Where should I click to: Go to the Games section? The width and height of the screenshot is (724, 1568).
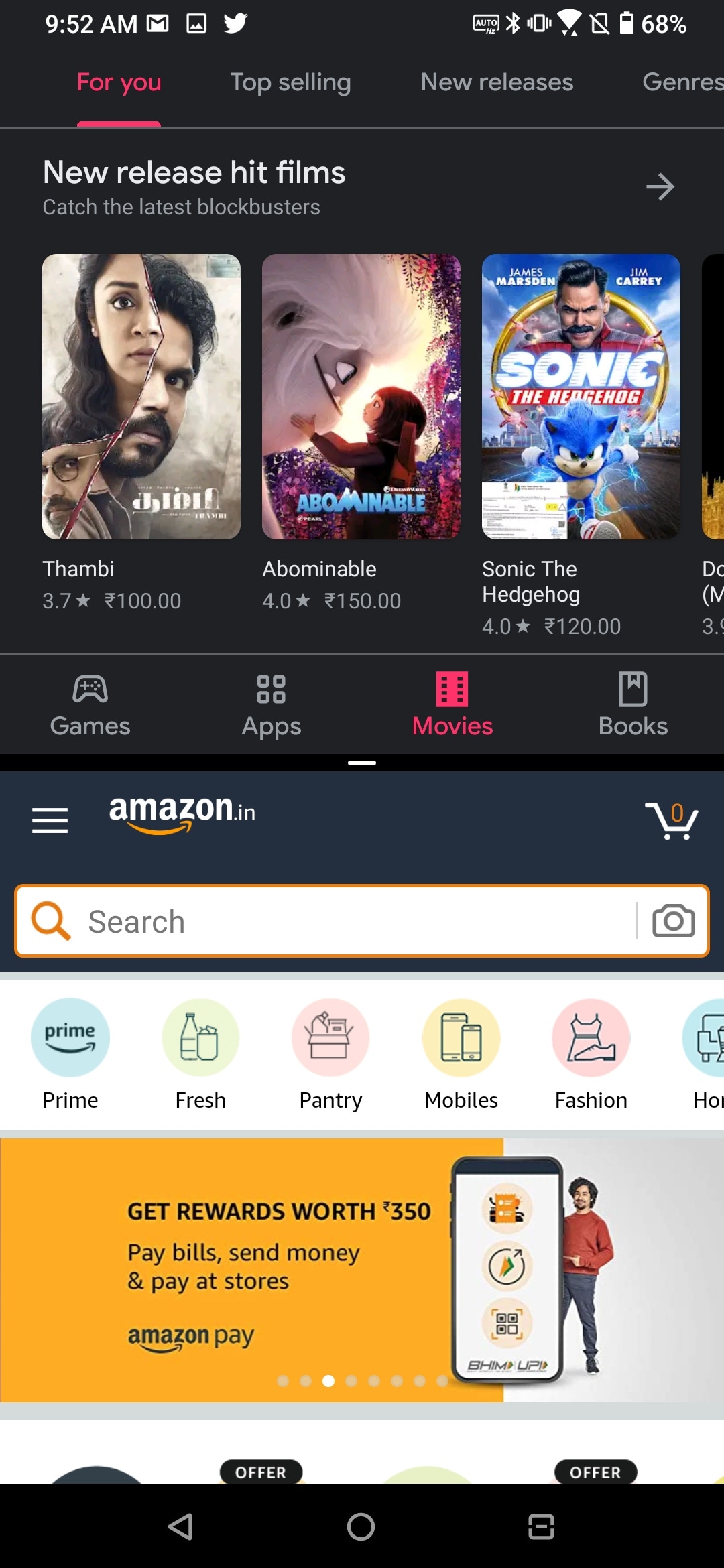(90, 705)
